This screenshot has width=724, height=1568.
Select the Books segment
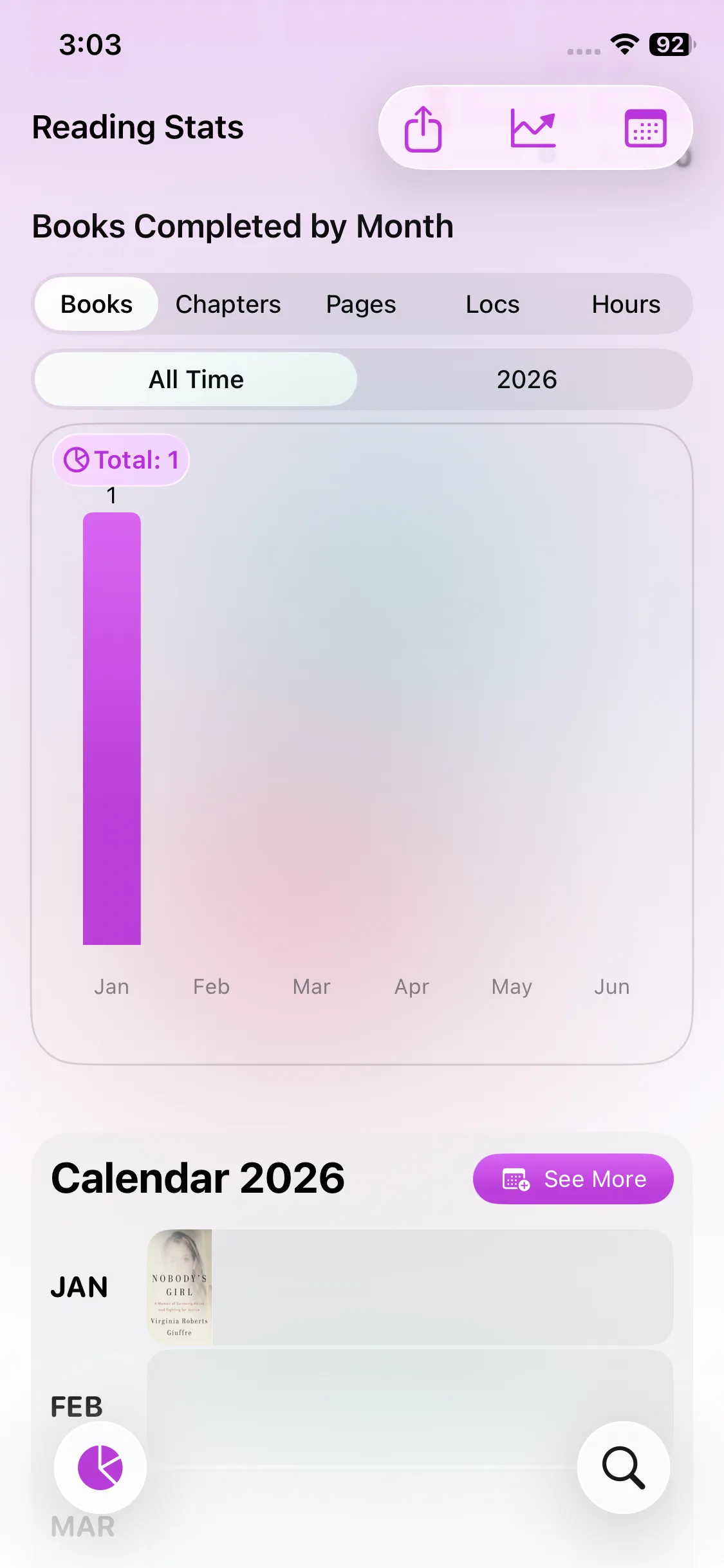(x=97, y=304)
